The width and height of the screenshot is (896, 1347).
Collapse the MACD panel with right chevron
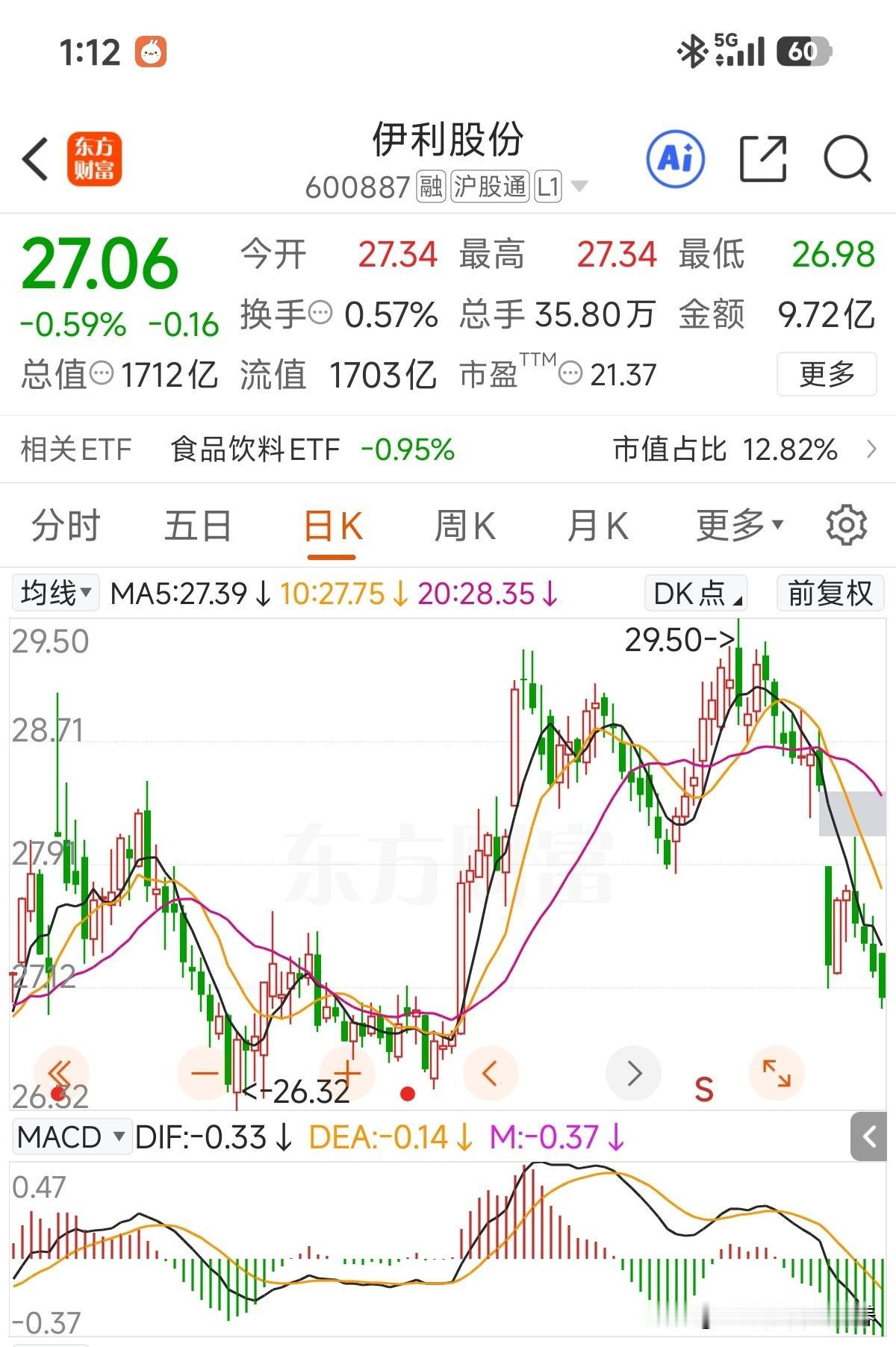(869, 1136)
